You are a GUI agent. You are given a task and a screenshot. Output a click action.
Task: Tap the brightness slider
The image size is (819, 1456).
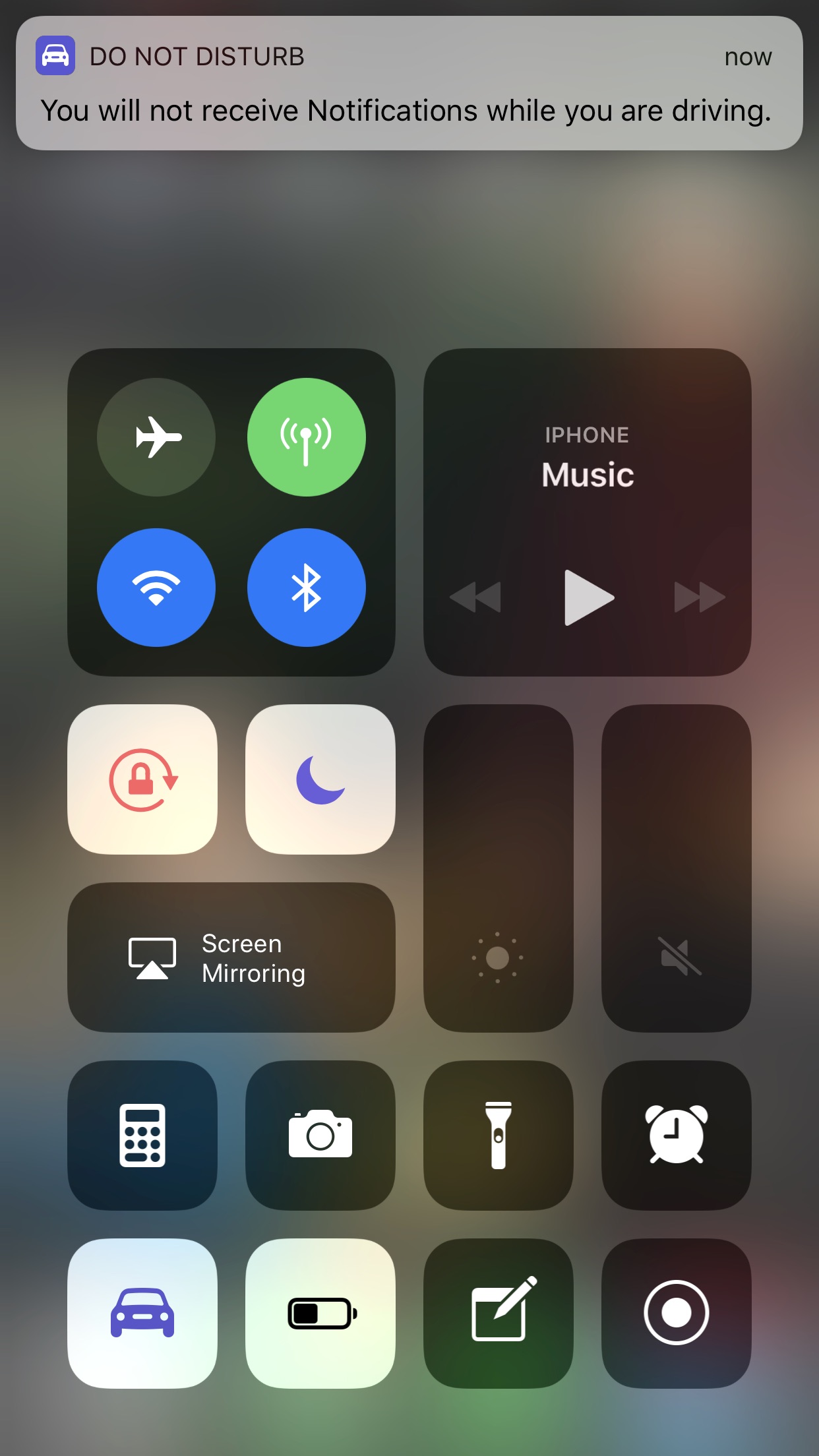pos(499,868)
